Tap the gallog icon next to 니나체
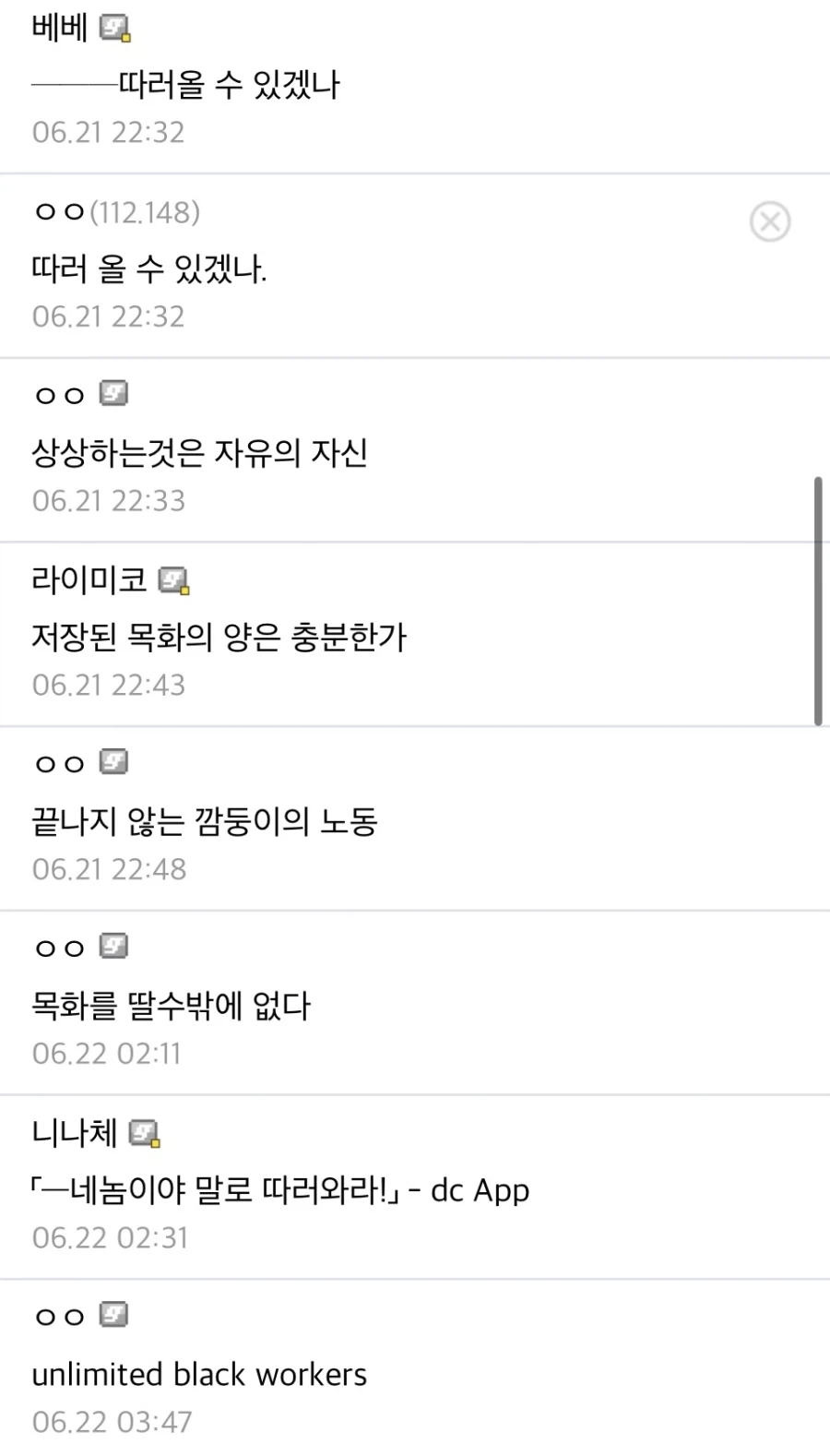The width and height of the screenshot is (830, 1456). tap(144, 1133)
